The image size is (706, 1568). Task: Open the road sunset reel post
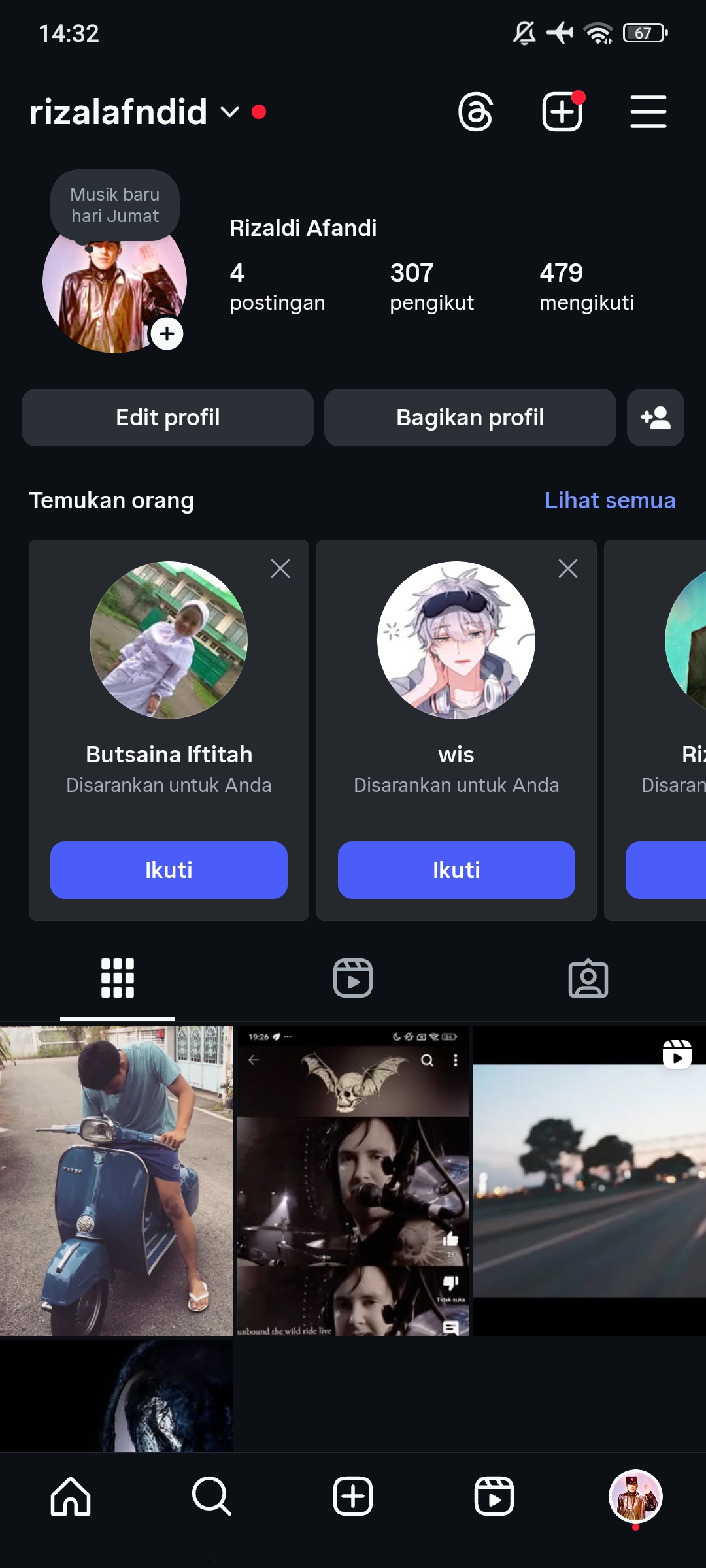[589, 1180]
